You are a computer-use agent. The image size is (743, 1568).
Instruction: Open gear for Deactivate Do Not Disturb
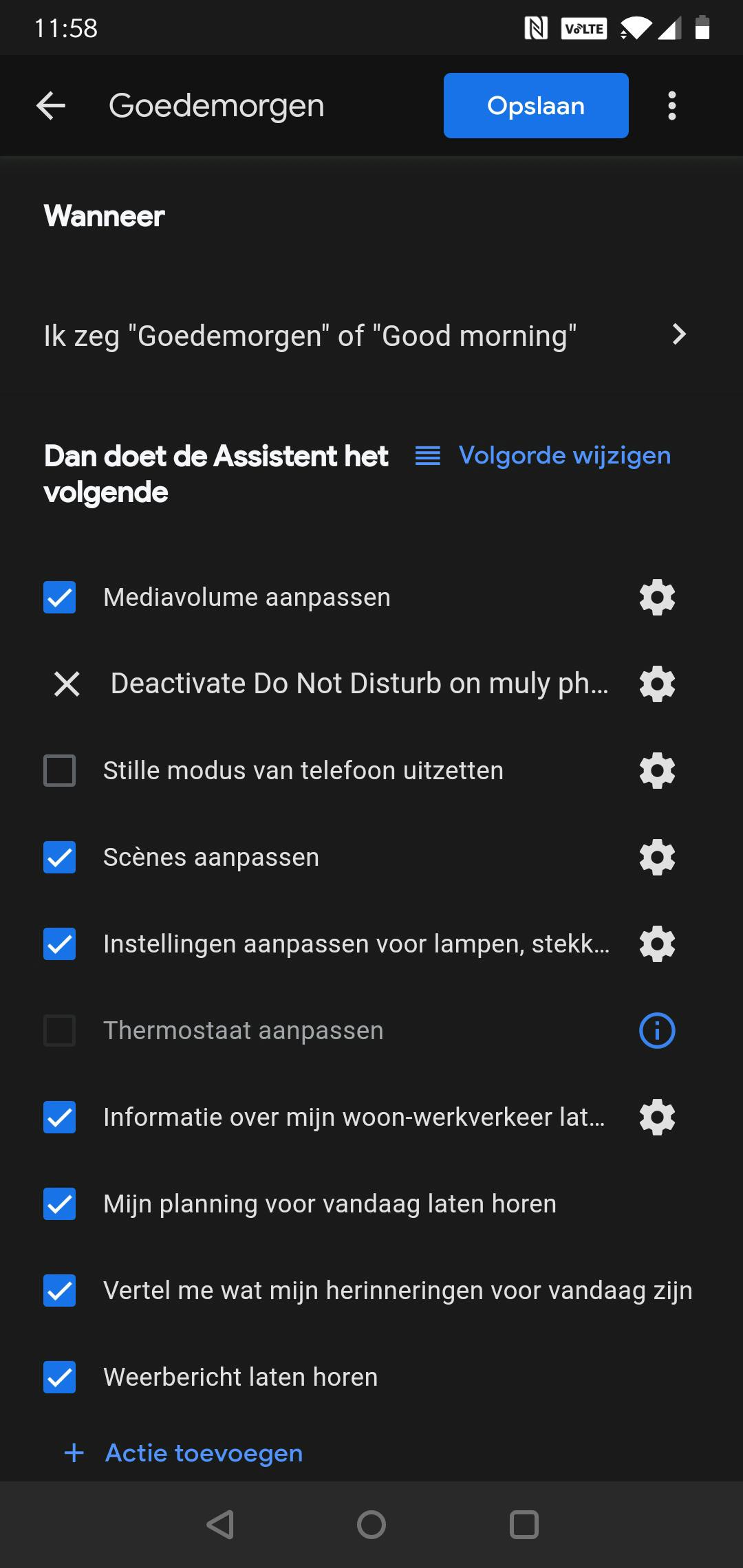tap(657, 684)
